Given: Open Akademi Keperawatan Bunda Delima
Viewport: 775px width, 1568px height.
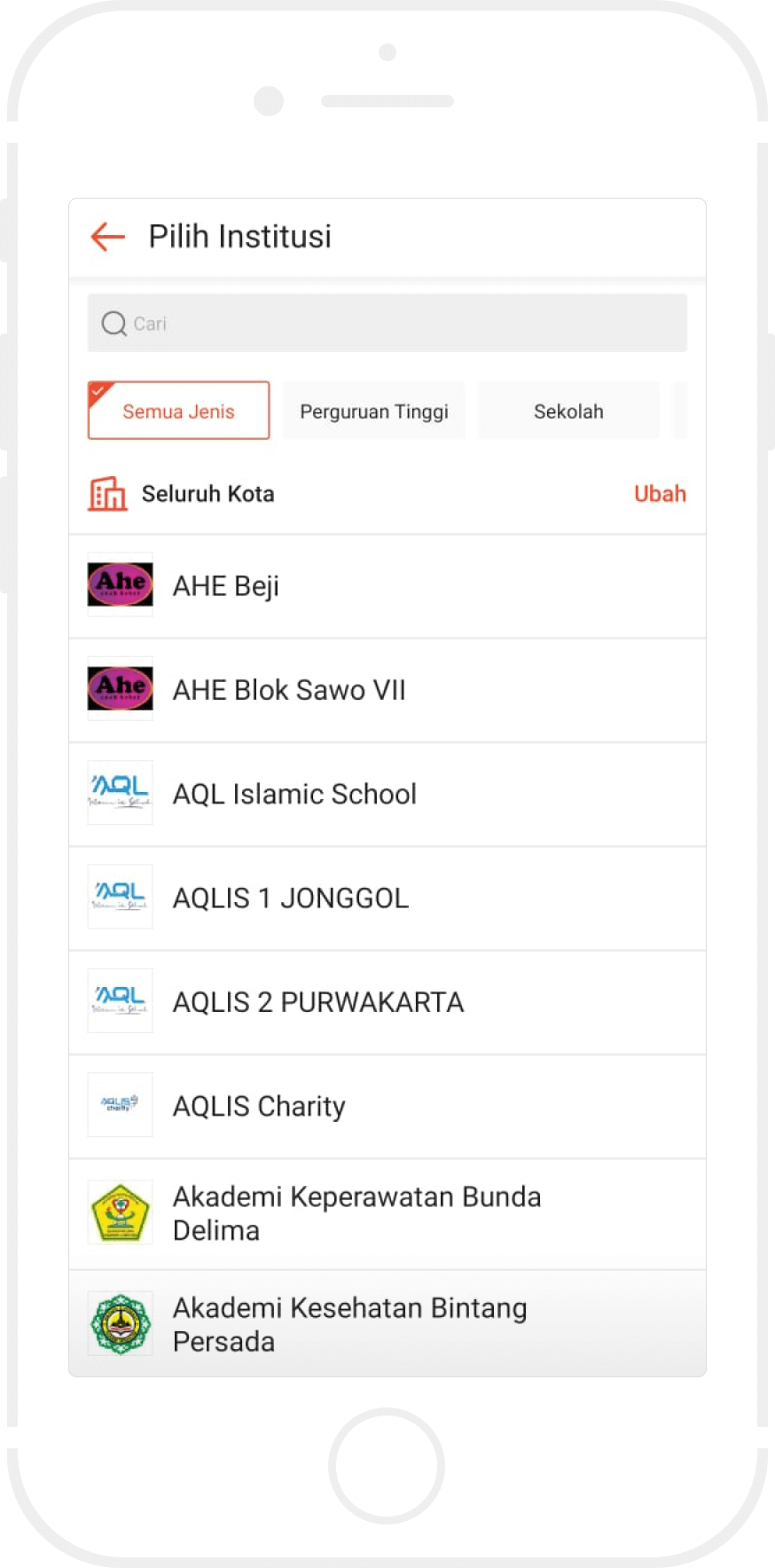Looking at the screenshot, I should [387, 1213].
